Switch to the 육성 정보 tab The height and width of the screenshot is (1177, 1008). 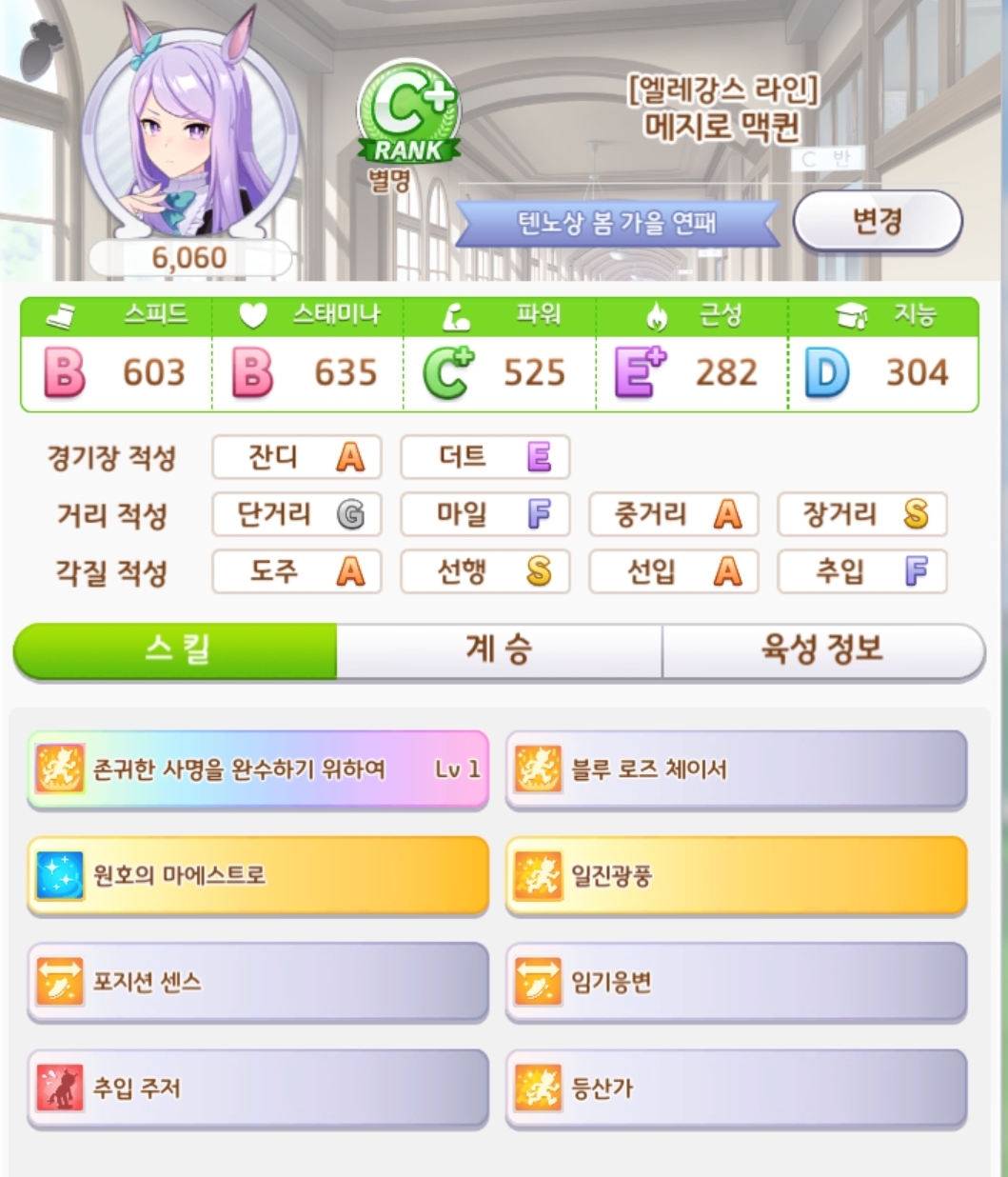[821, 650]
